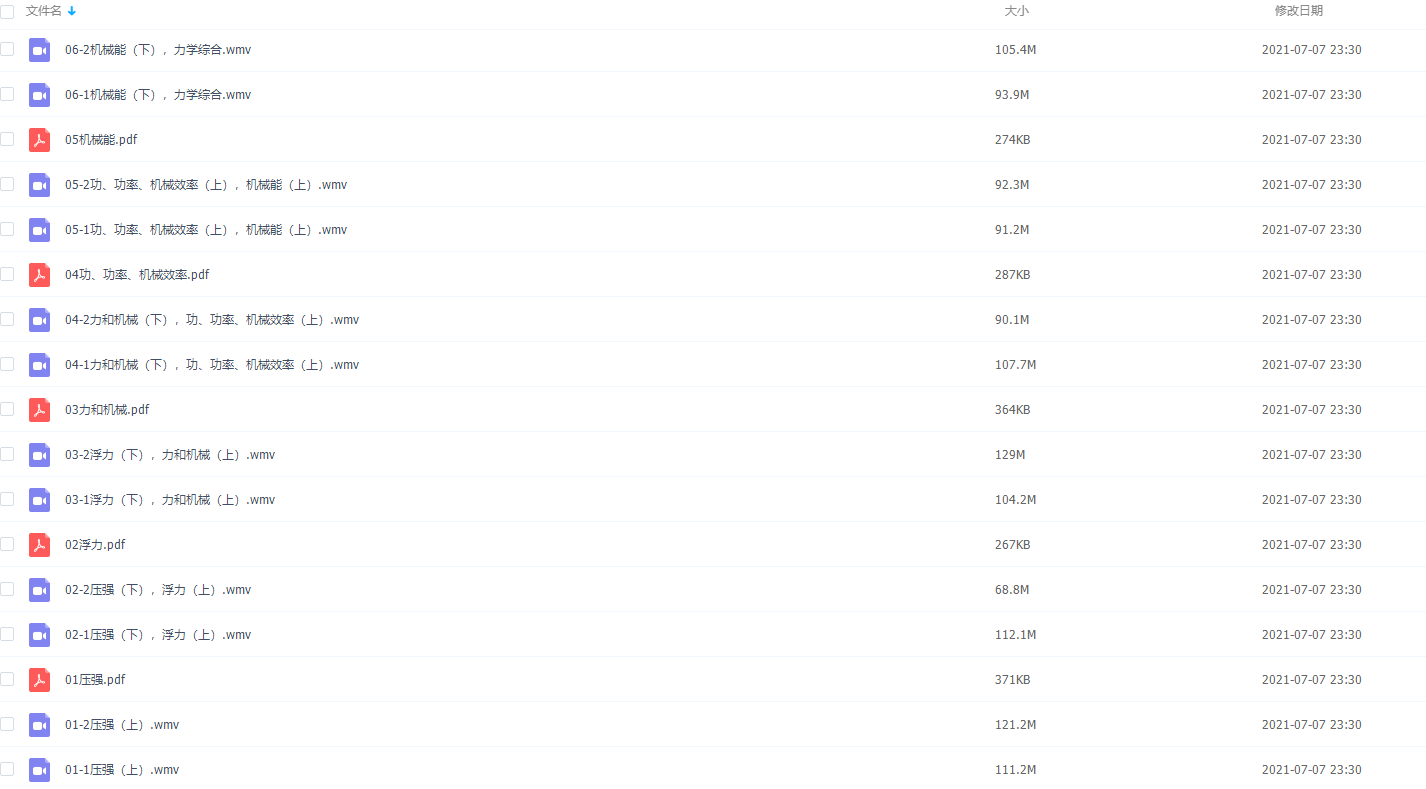Open video 06-2机械能（下），力学综合.wmv
Viewport: 1426px width, 789px height.
coord(158,50)
